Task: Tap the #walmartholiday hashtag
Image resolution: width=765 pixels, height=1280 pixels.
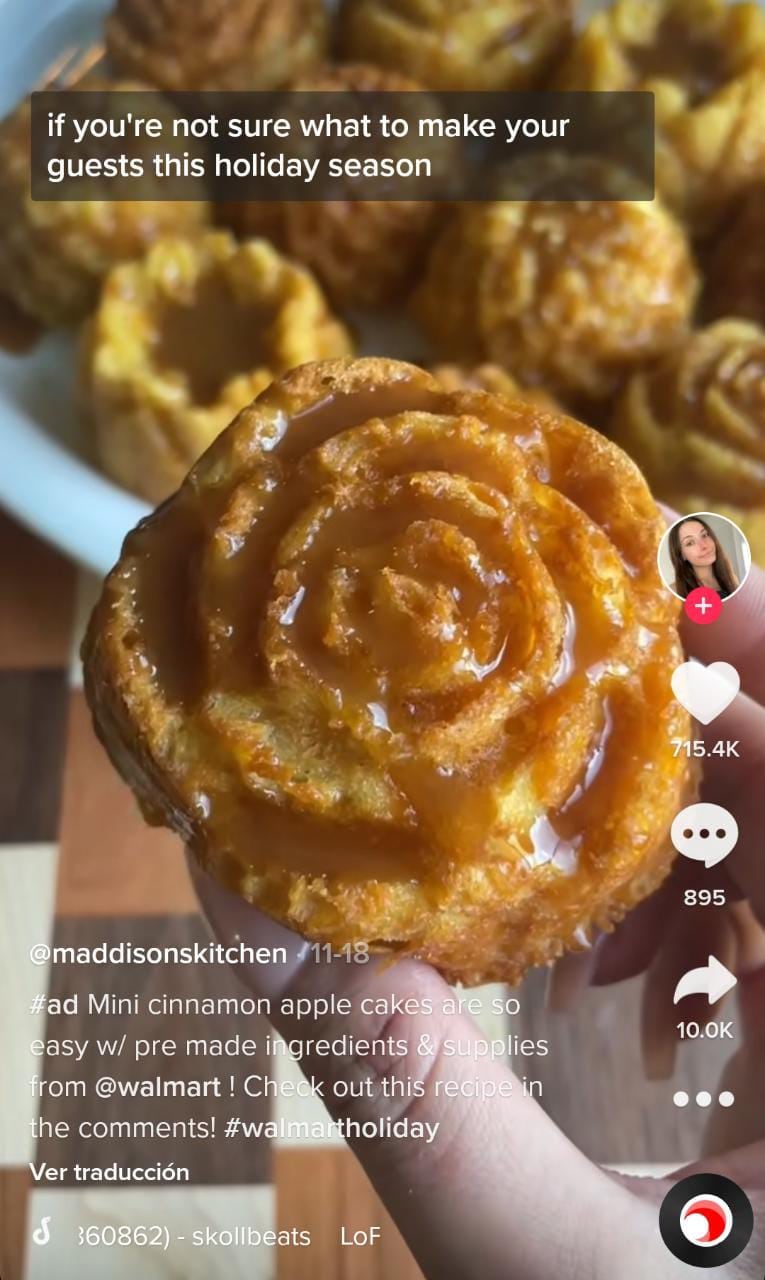Action: [331, 1128]
